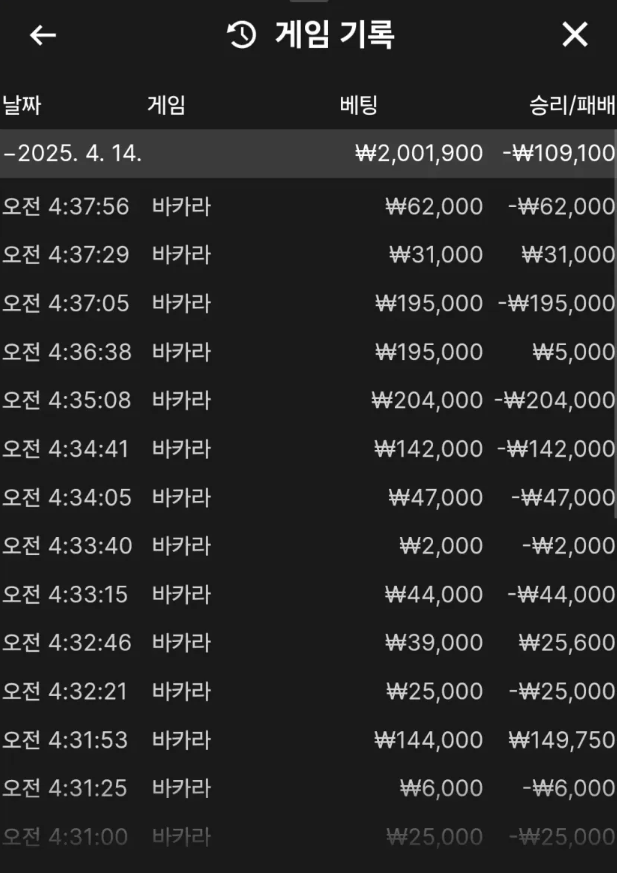
Task: View the 4:32:46 baccarat round details
Action: click(x=308, y=643)
